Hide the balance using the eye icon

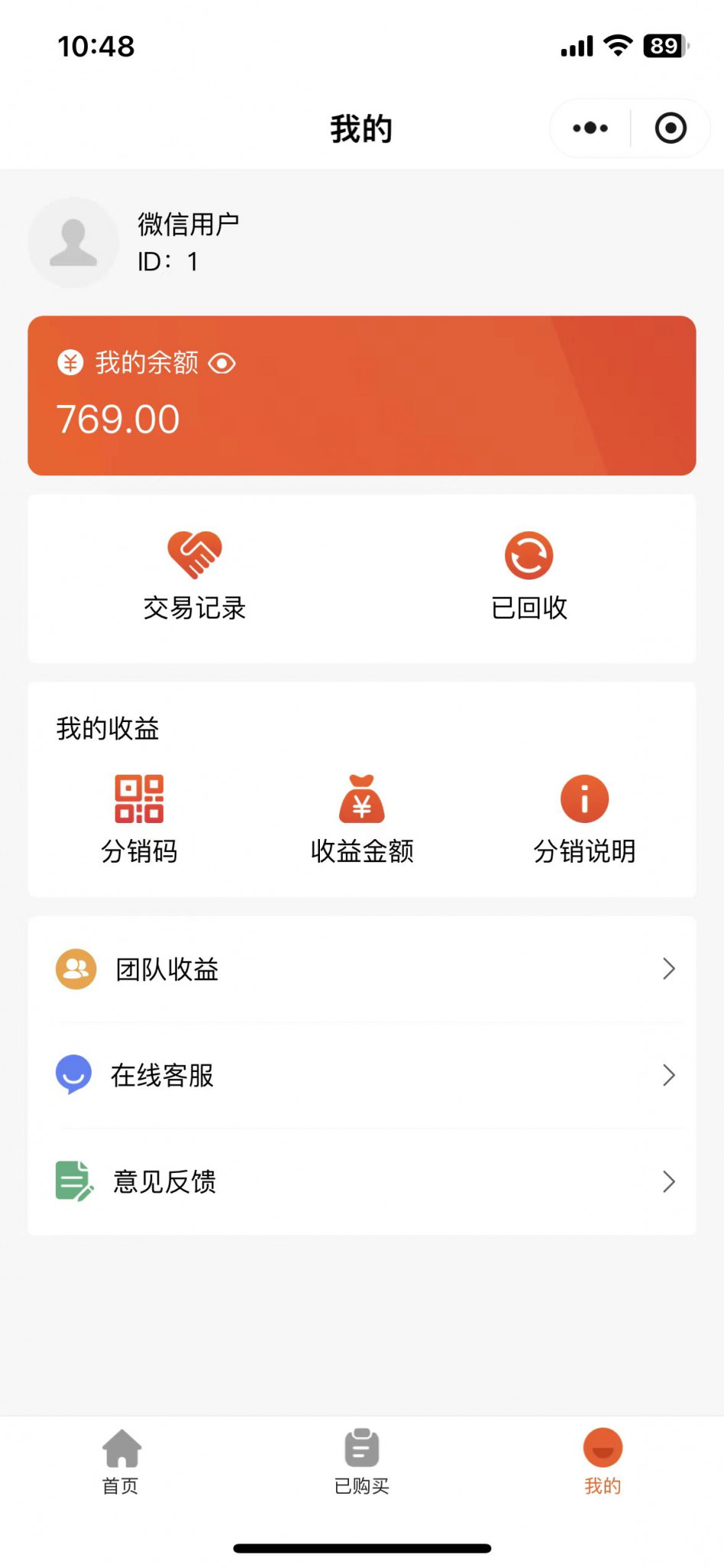pos(222,363)
